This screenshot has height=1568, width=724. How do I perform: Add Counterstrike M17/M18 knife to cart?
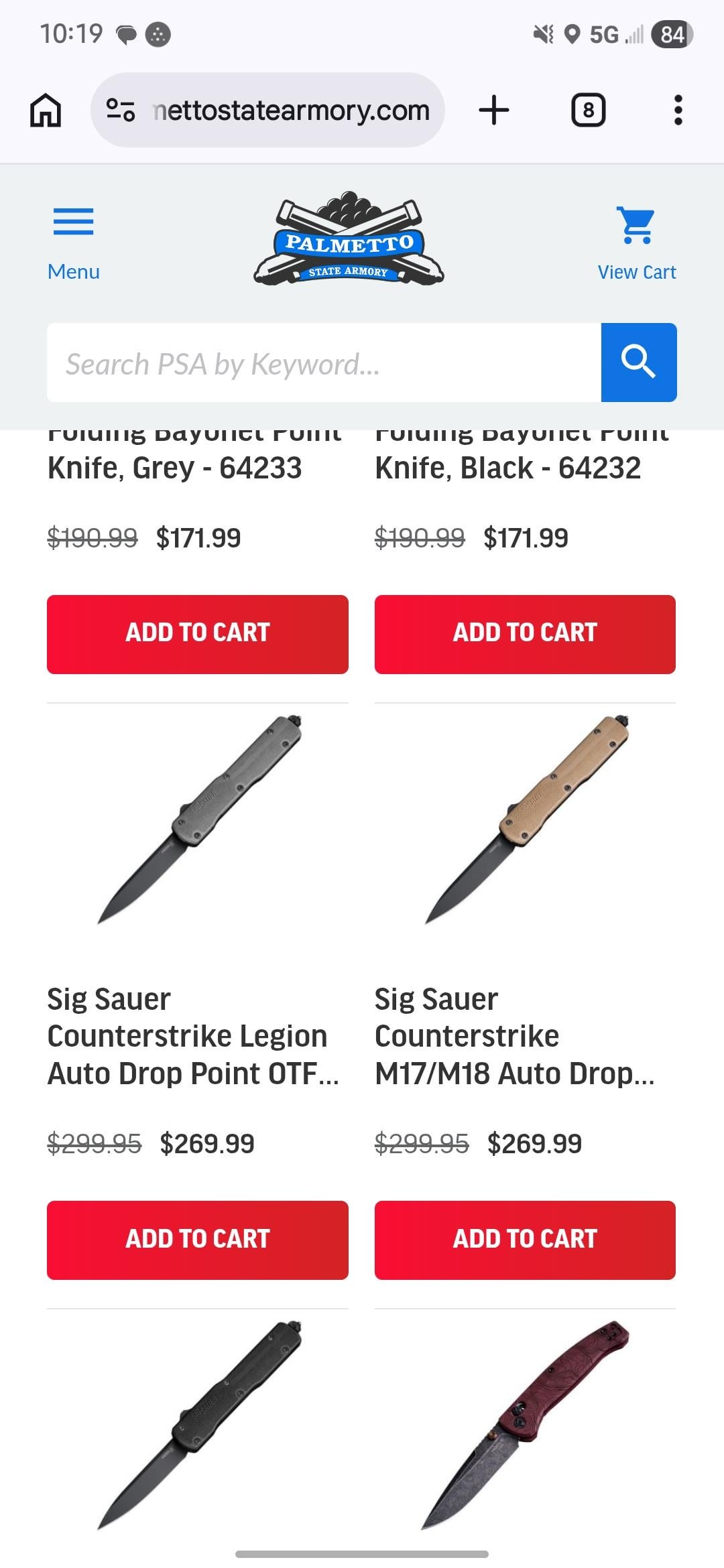[x=525, y=1240]
